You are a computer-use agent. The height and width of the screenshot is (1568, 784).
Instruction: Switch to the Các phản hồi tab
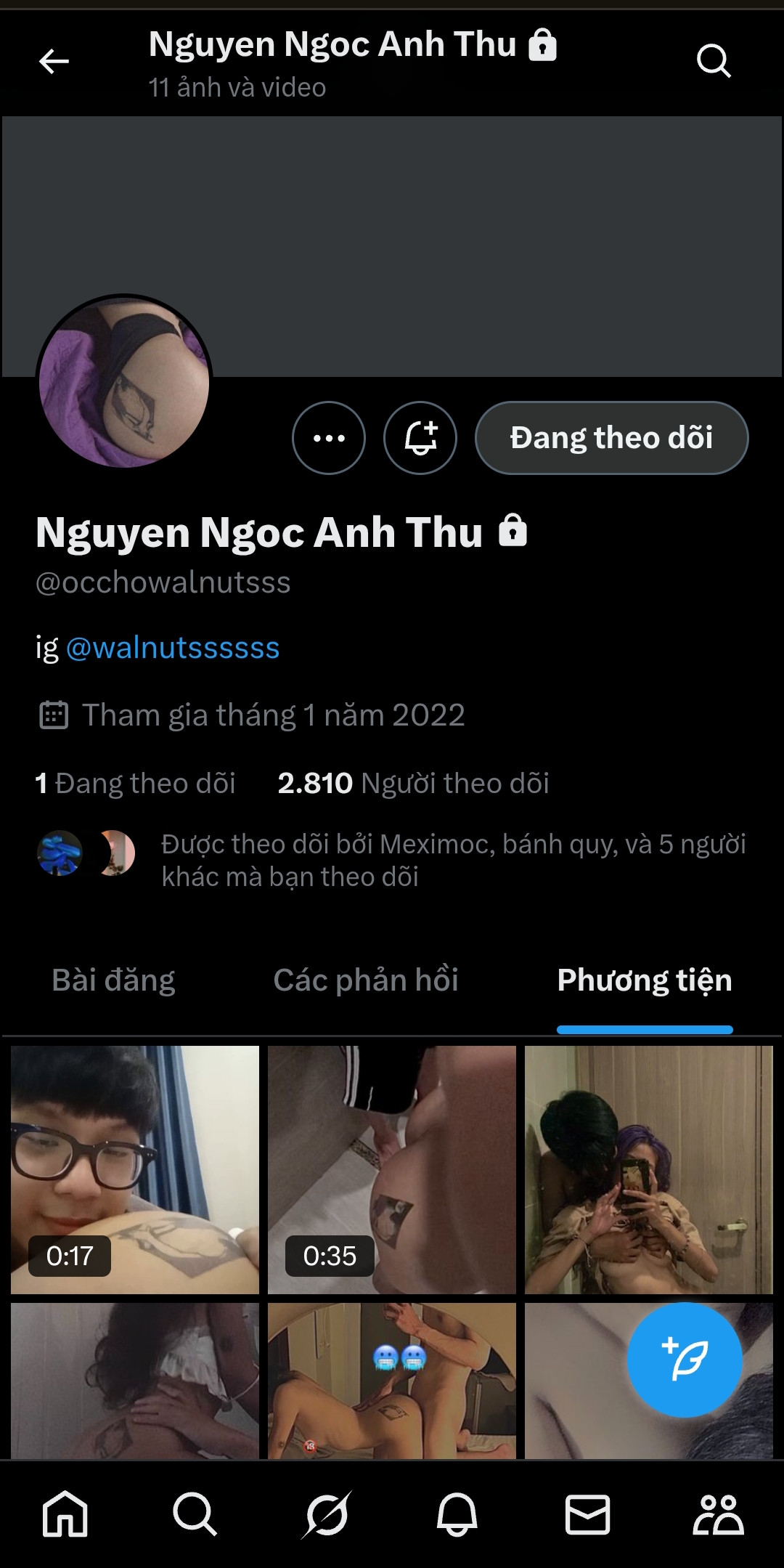click(x=366, y=980)
